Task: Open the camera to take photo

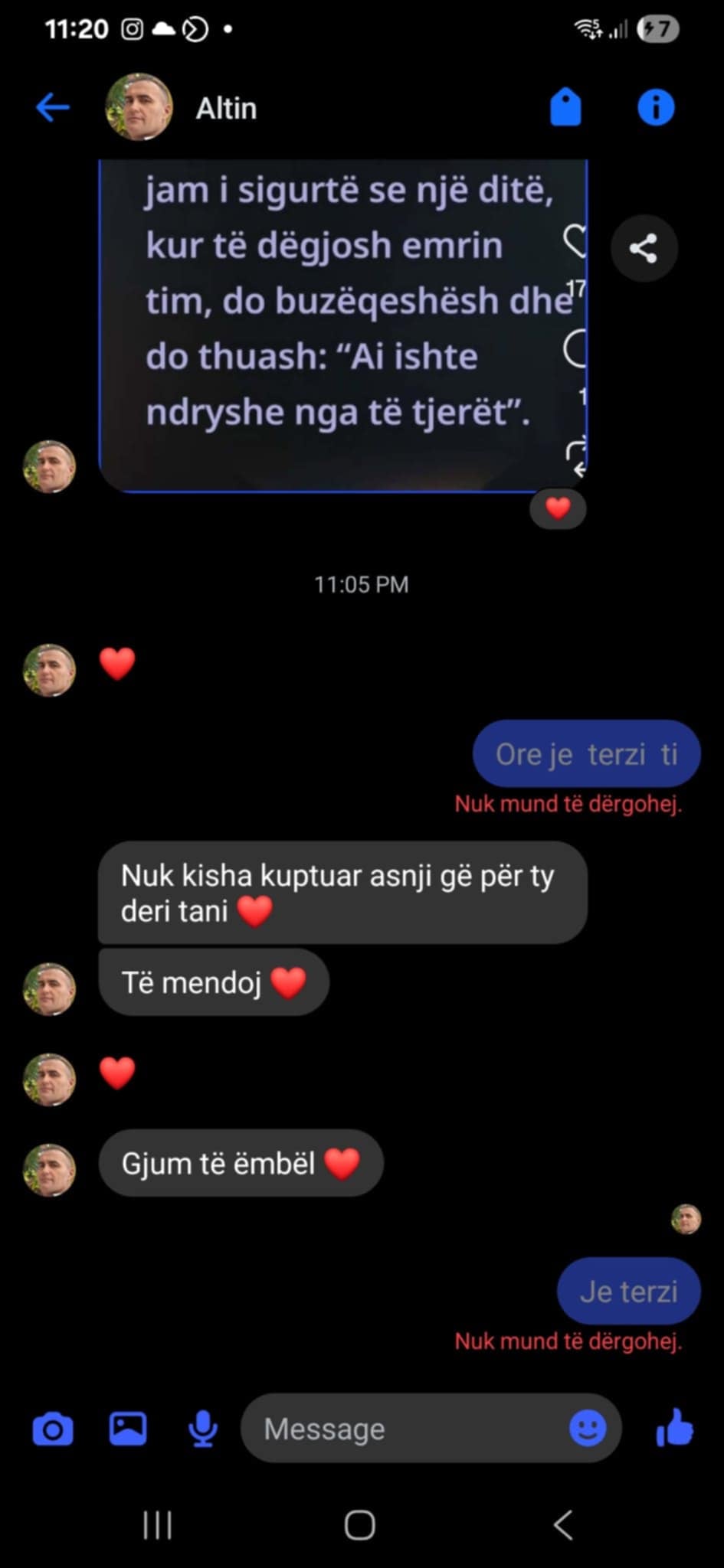Action: click(x=53, y=1429)
